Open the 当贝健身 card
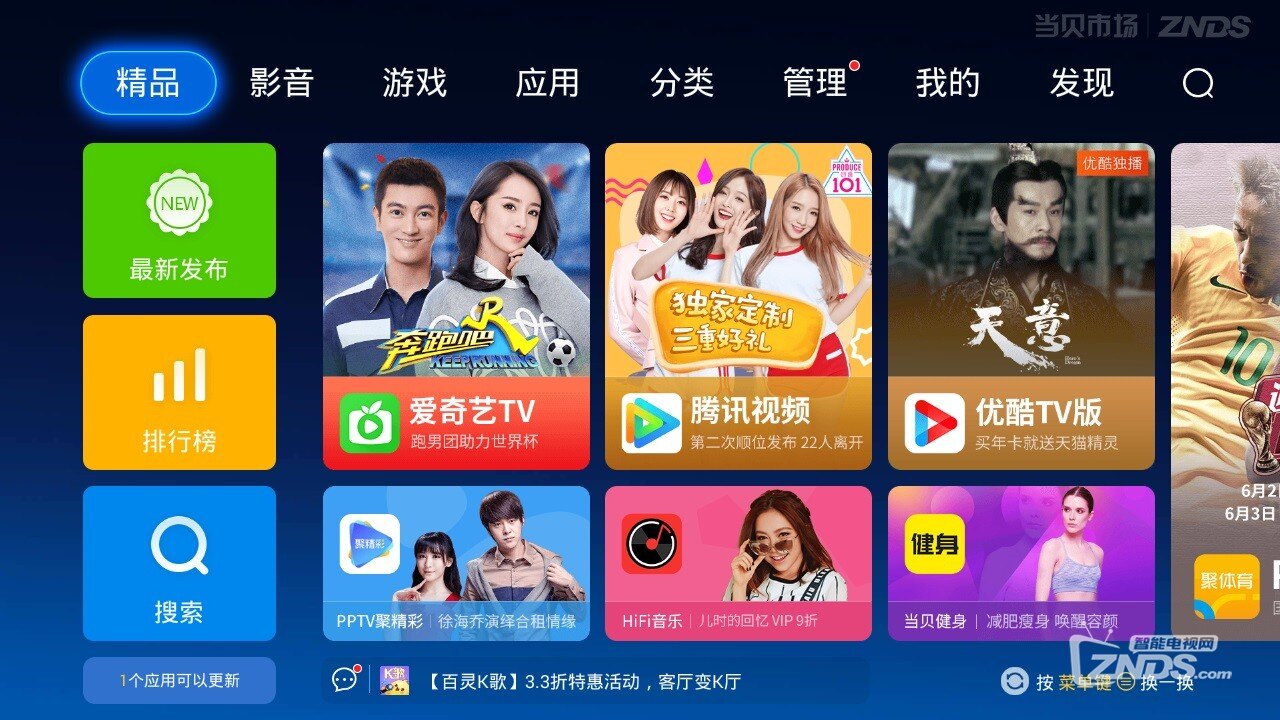 pos(1021,564)
